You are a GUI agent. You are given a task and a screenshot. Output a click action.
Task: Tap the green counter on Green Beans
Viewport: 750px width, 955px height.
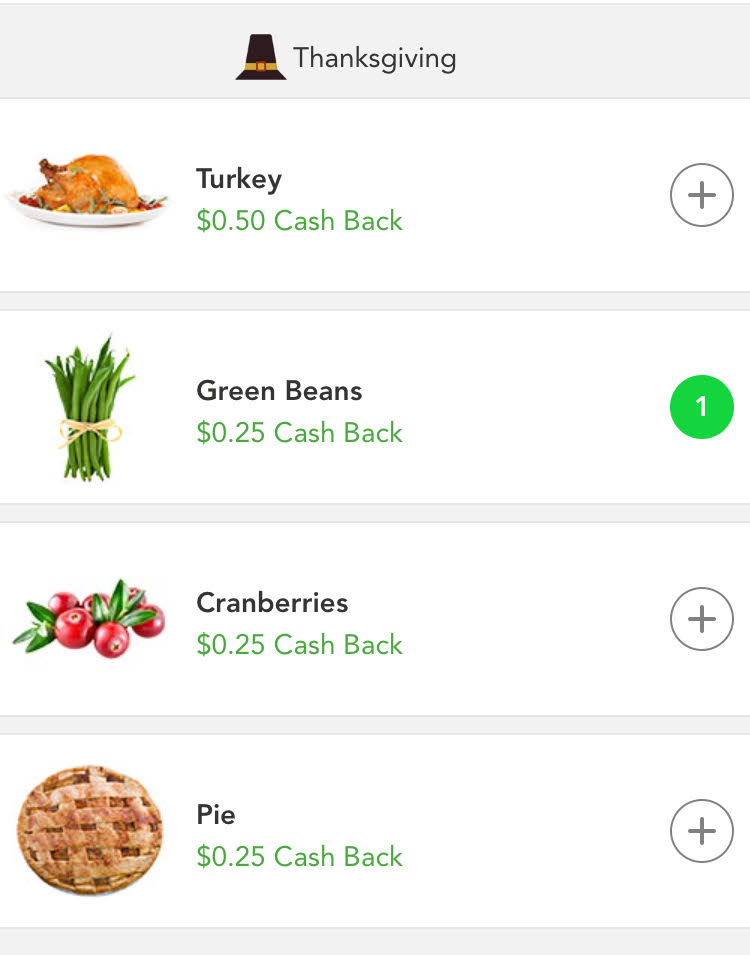pyautogui.click(x=701, y=407)
